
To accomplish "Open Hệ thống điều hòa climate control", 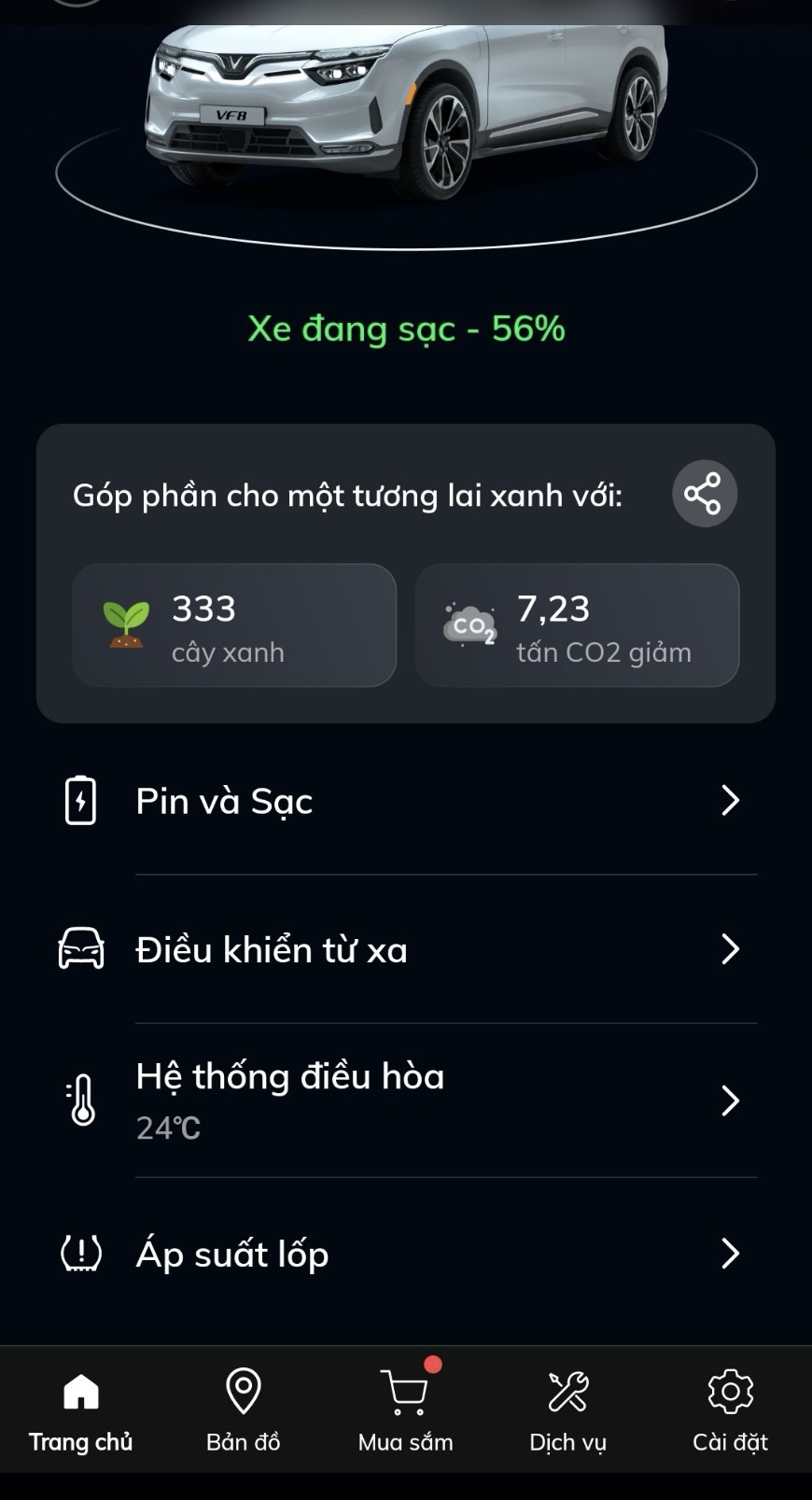I will pyautogui.click(x=407, y=1100).
